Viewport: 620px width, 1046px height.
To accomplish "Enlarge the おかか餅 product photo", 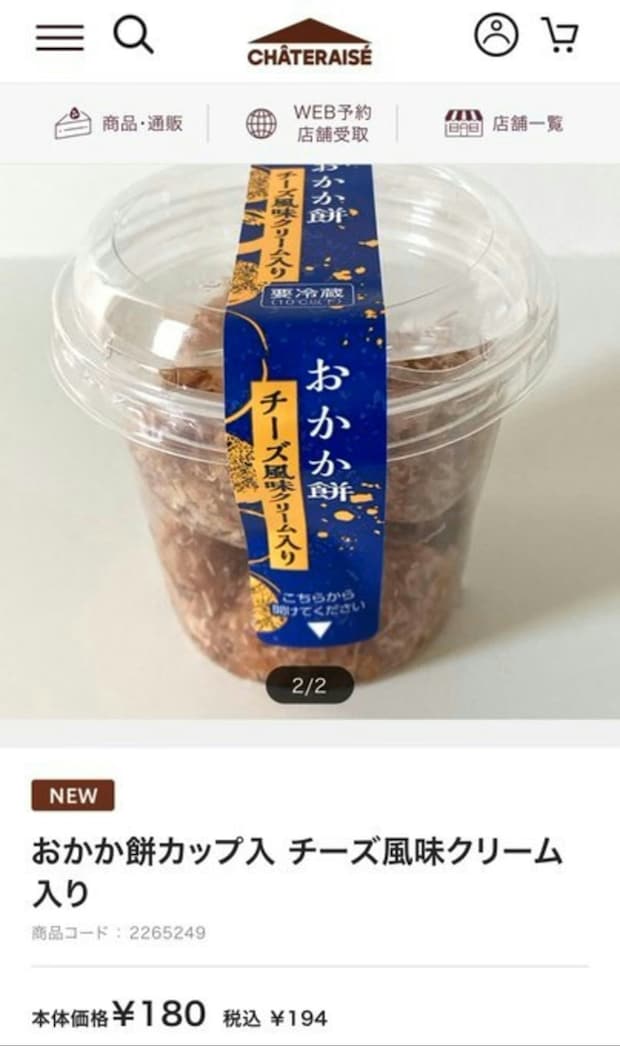I will [309, 440].
